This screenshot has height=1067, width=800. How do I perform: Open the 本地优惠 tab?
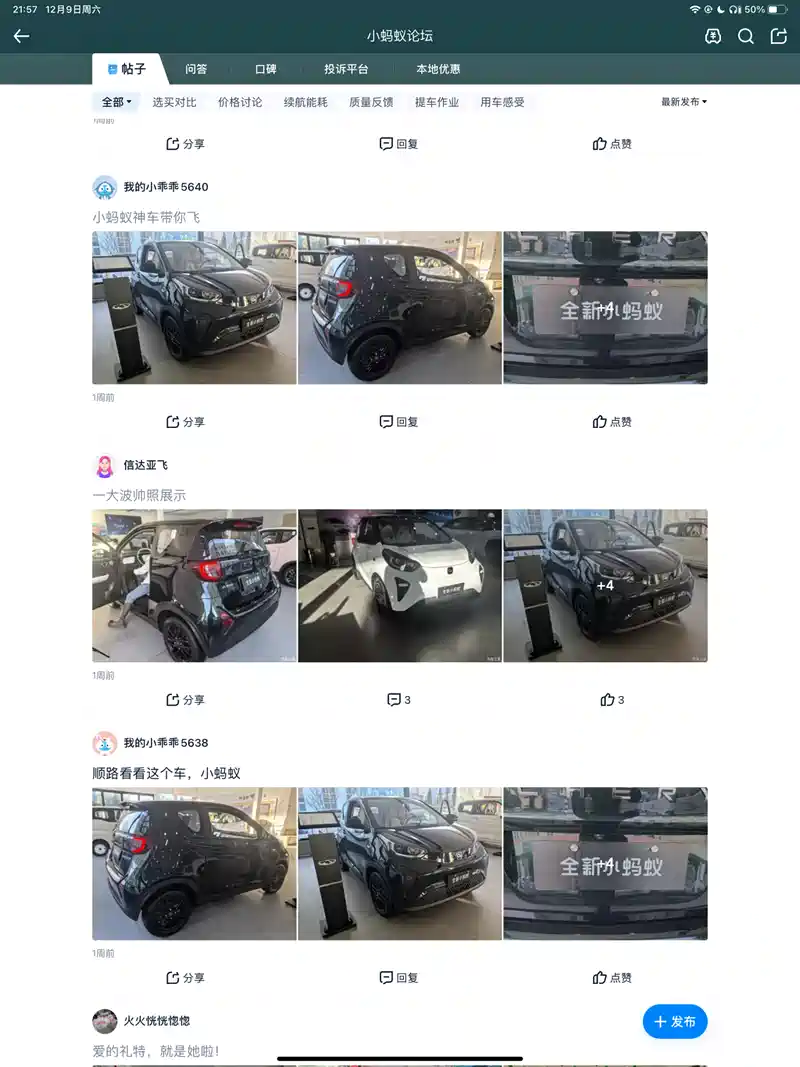click(x=438, y=69)
